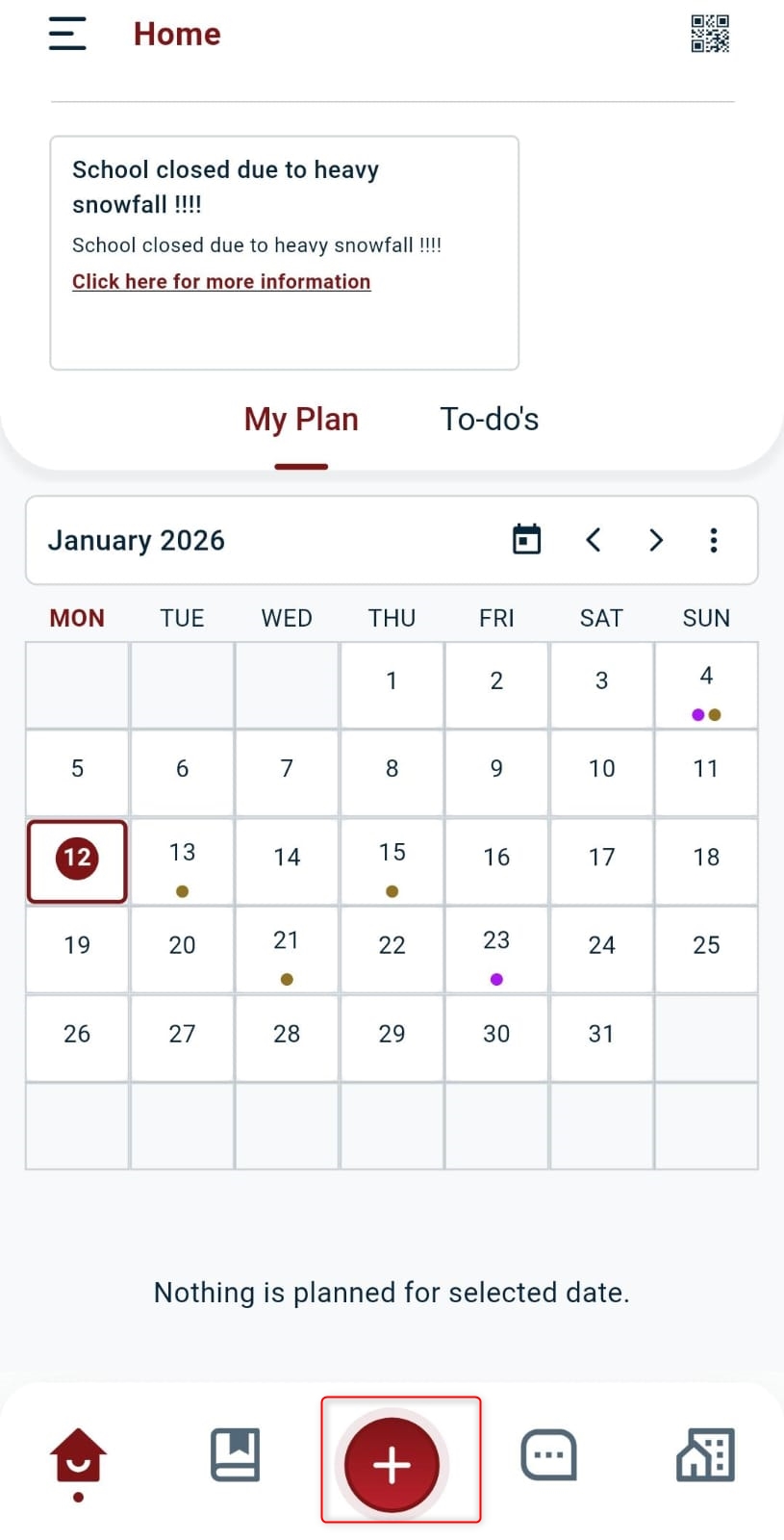784x1540 pixels.
Task: Select January 21 on the calendar
Action: tap(287, 950)
